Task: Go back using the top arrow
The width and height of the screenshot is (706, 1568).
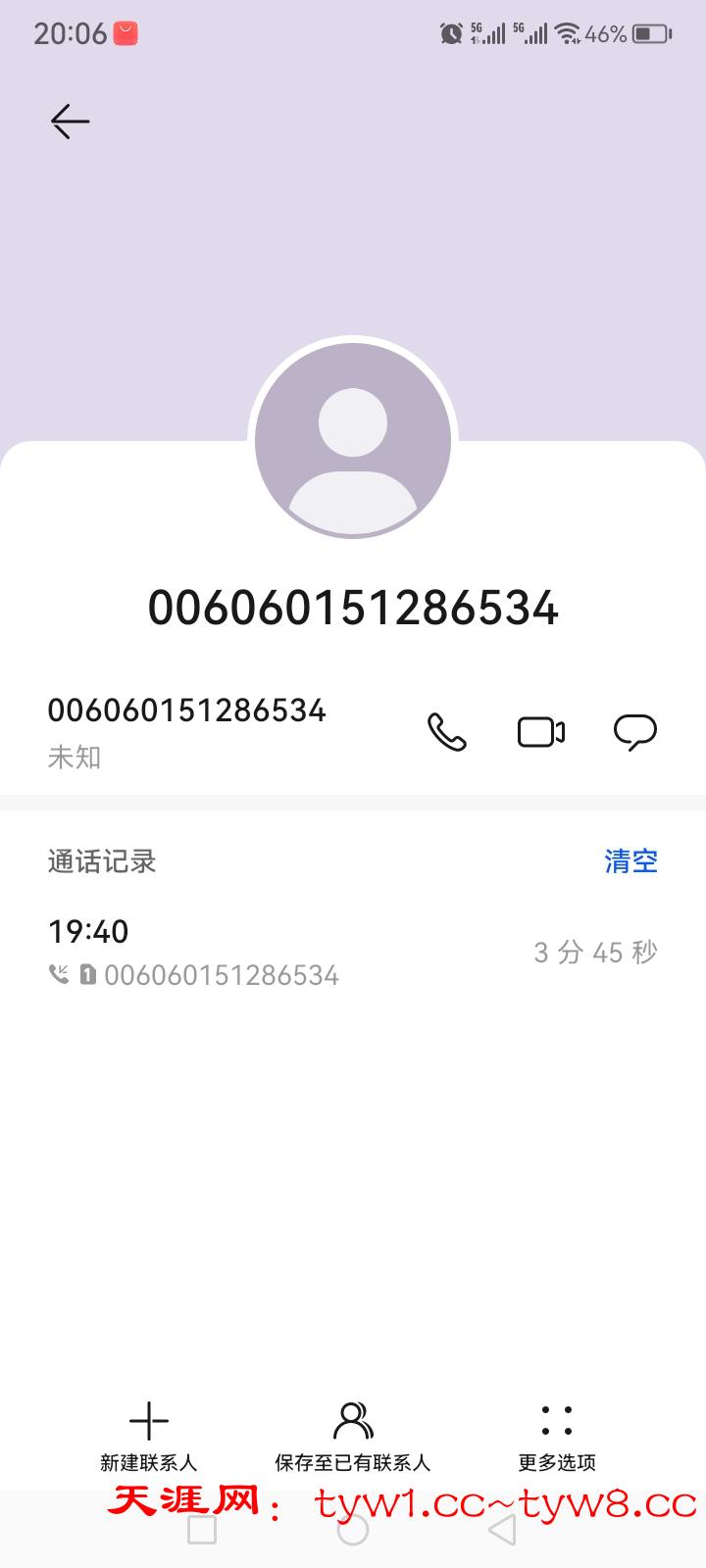Action: coord(71,122)
